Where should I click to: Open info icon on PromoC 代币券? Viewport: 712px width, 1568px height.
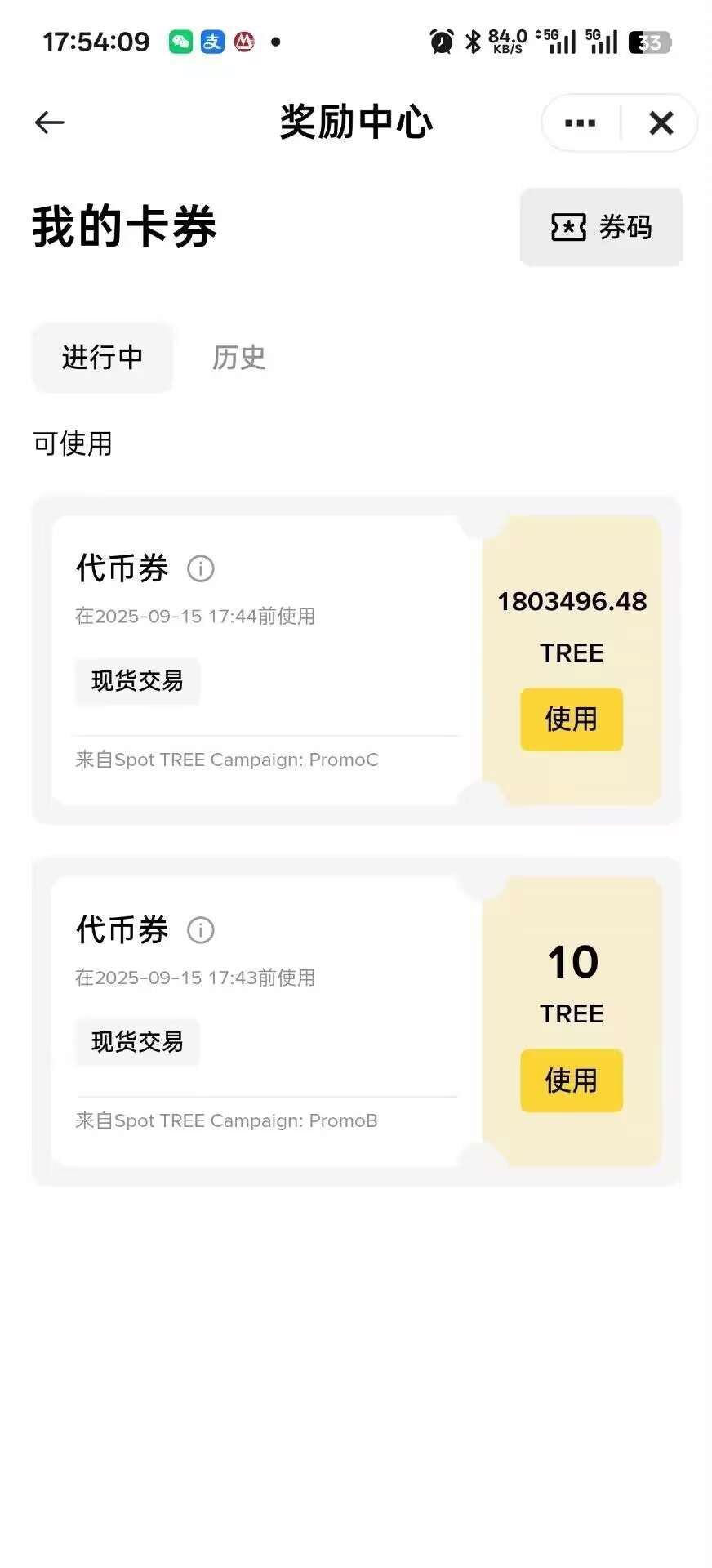pyautogui.click(x=201, y=568)
